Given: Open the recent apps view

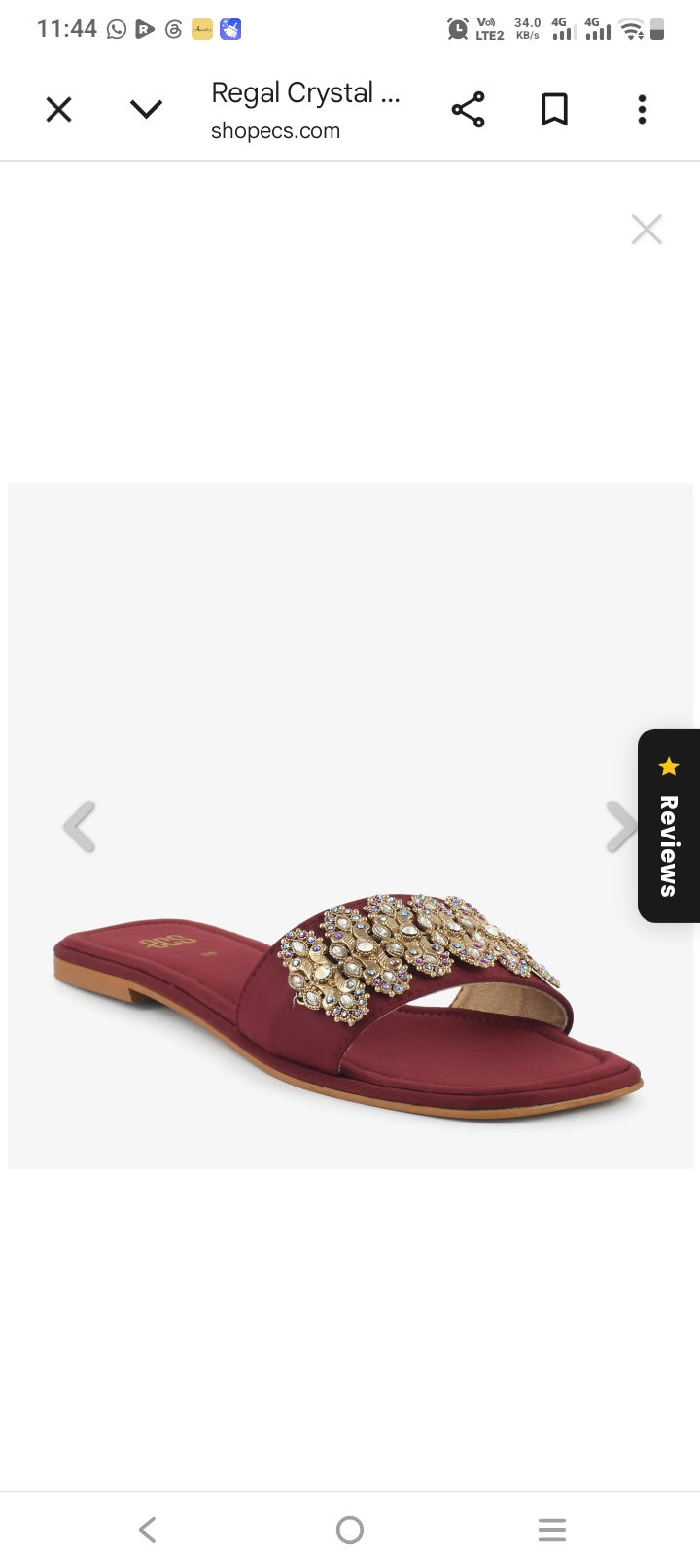Looking at the screenshot, I should point(552,1530).
